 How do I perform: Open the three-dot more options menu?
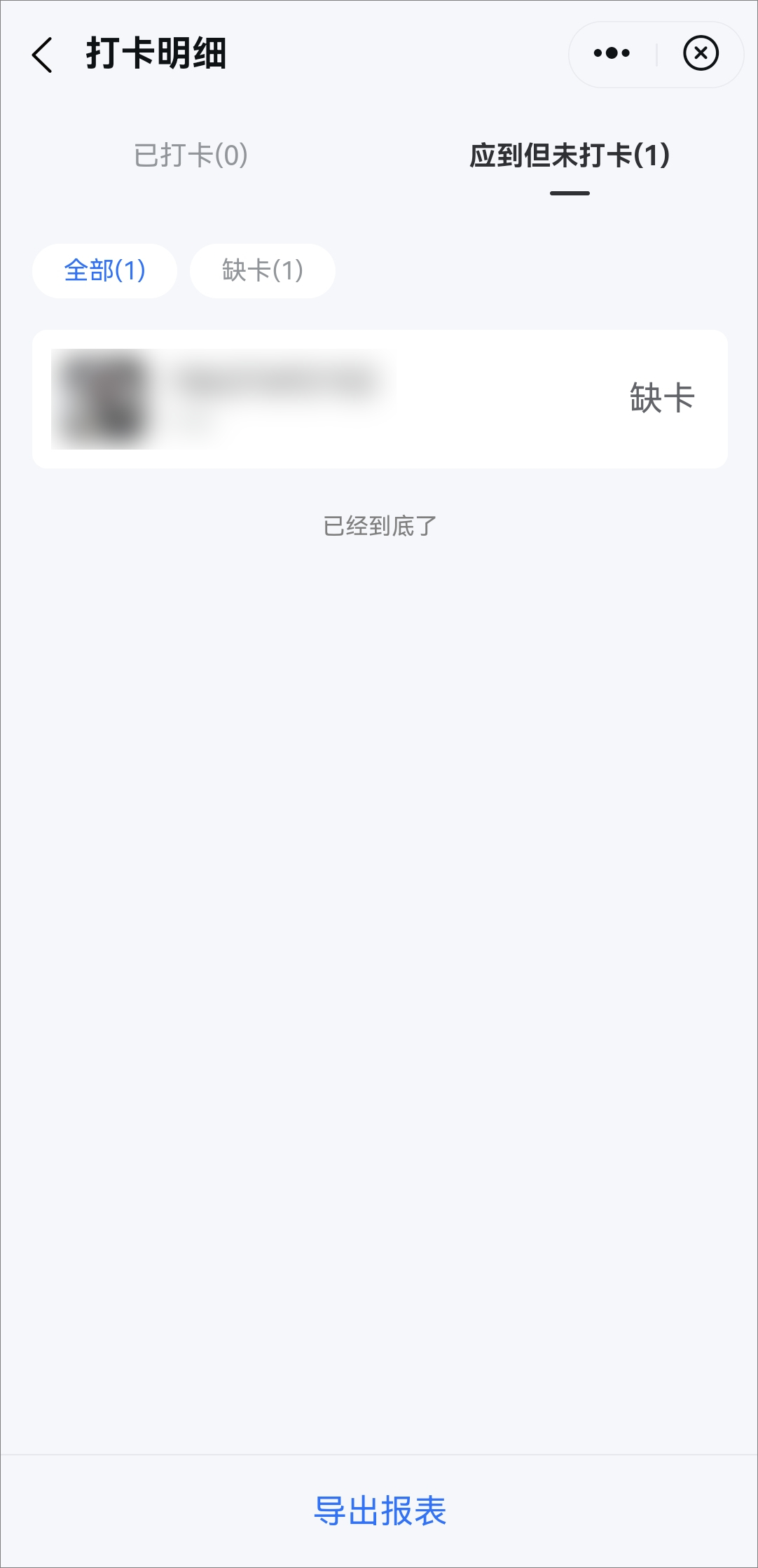[612, 53]
